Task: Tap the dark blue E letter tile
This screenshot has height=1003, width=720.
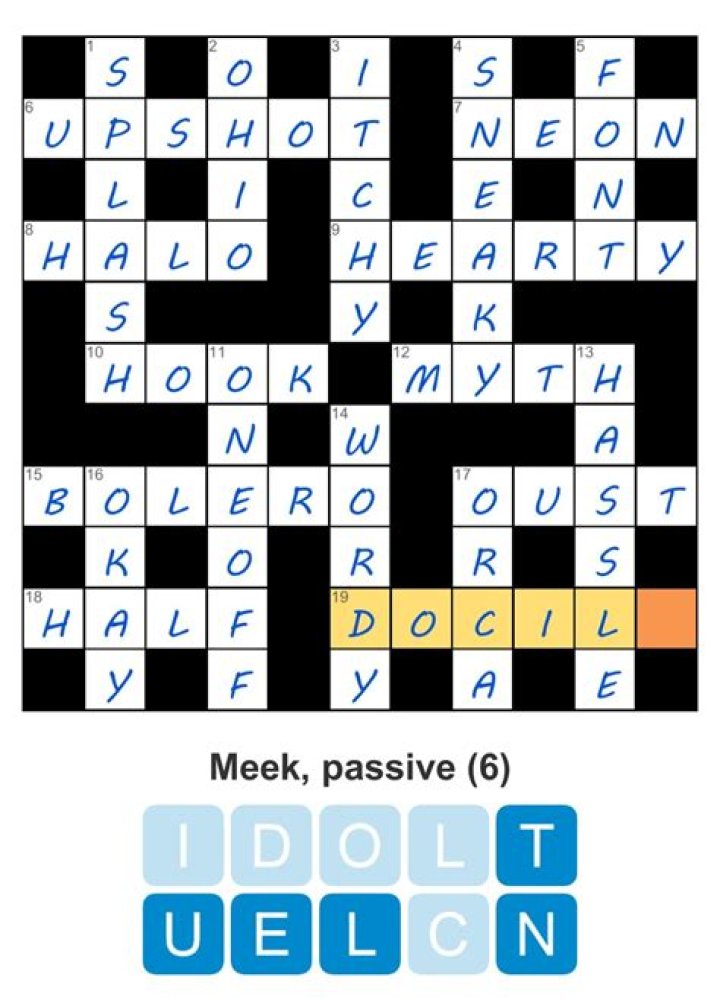Action: [272, 934]
